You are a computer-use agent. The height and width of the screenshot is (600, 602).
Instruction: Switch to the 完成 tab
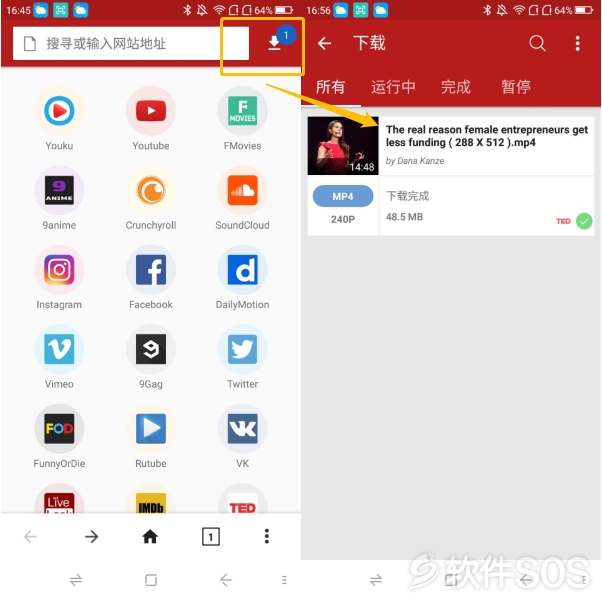click(455, 87)
